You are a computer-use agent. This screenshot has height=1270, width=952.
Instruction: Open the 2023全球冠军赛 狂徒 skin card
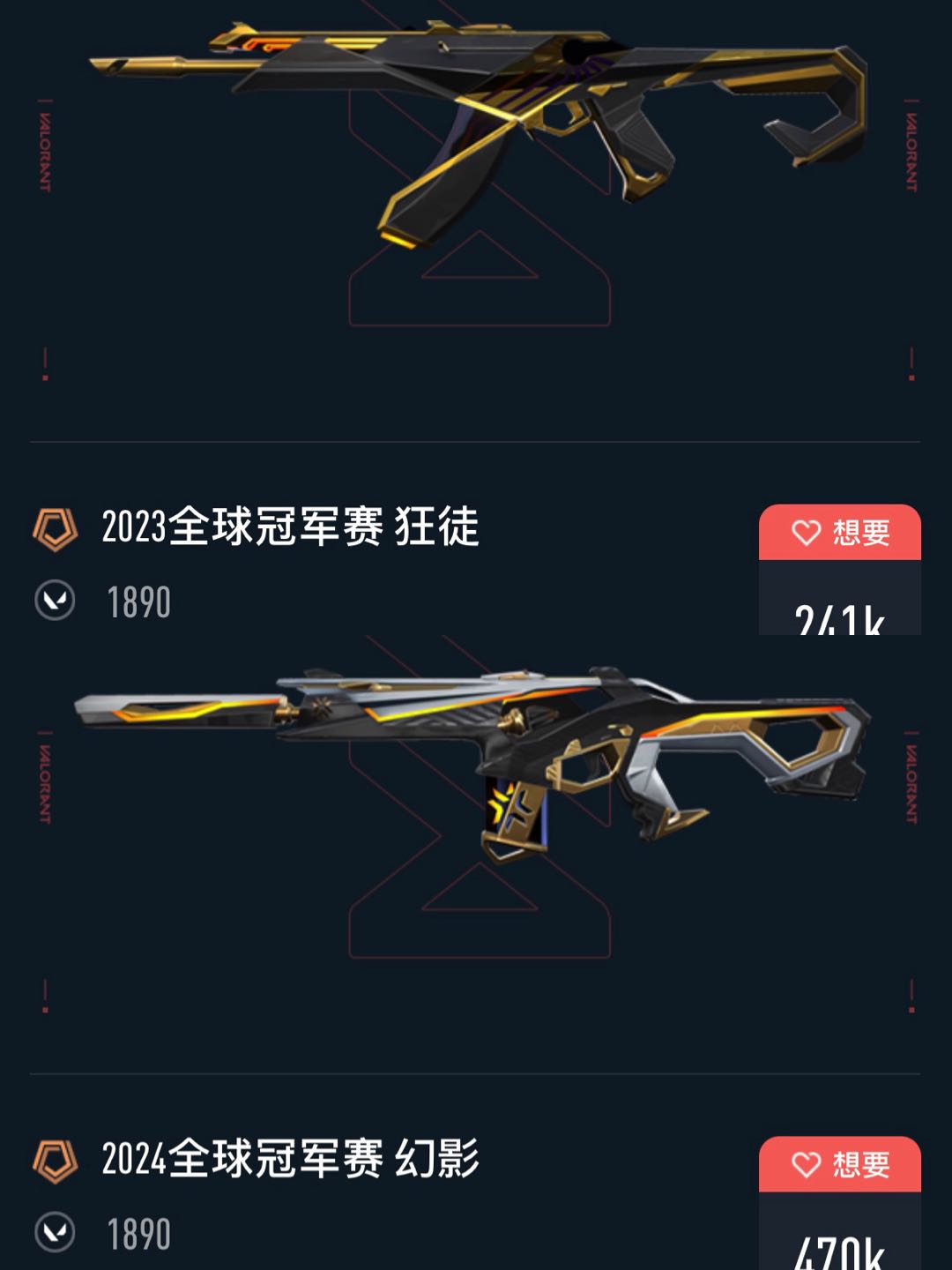pos(291,527)
